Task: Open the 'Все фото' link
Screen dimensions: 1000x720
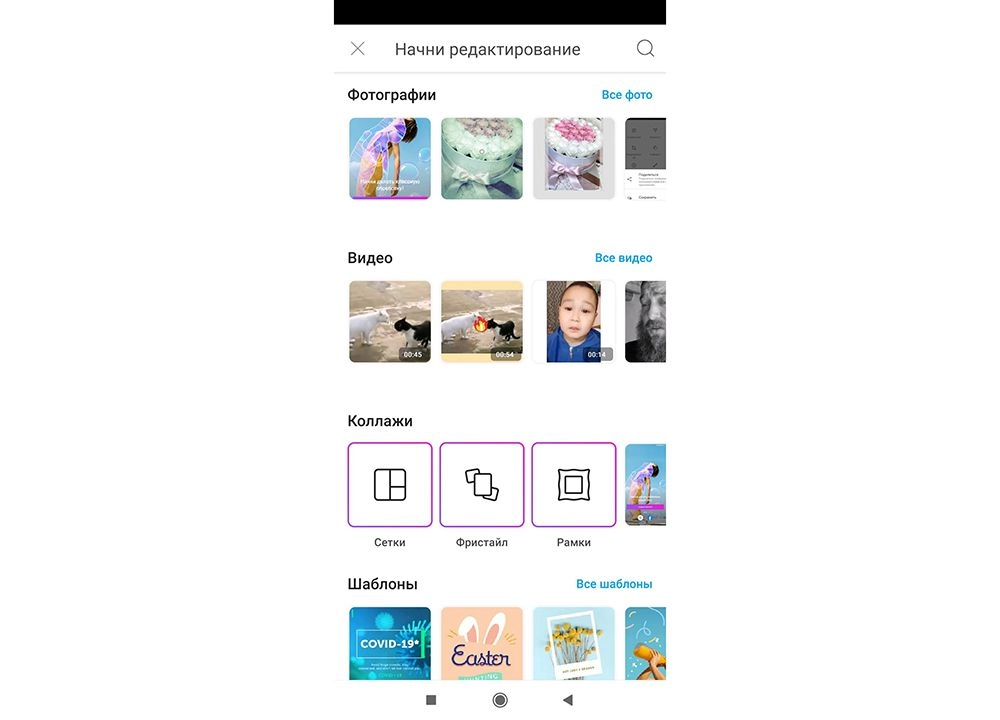Action: 626,95
